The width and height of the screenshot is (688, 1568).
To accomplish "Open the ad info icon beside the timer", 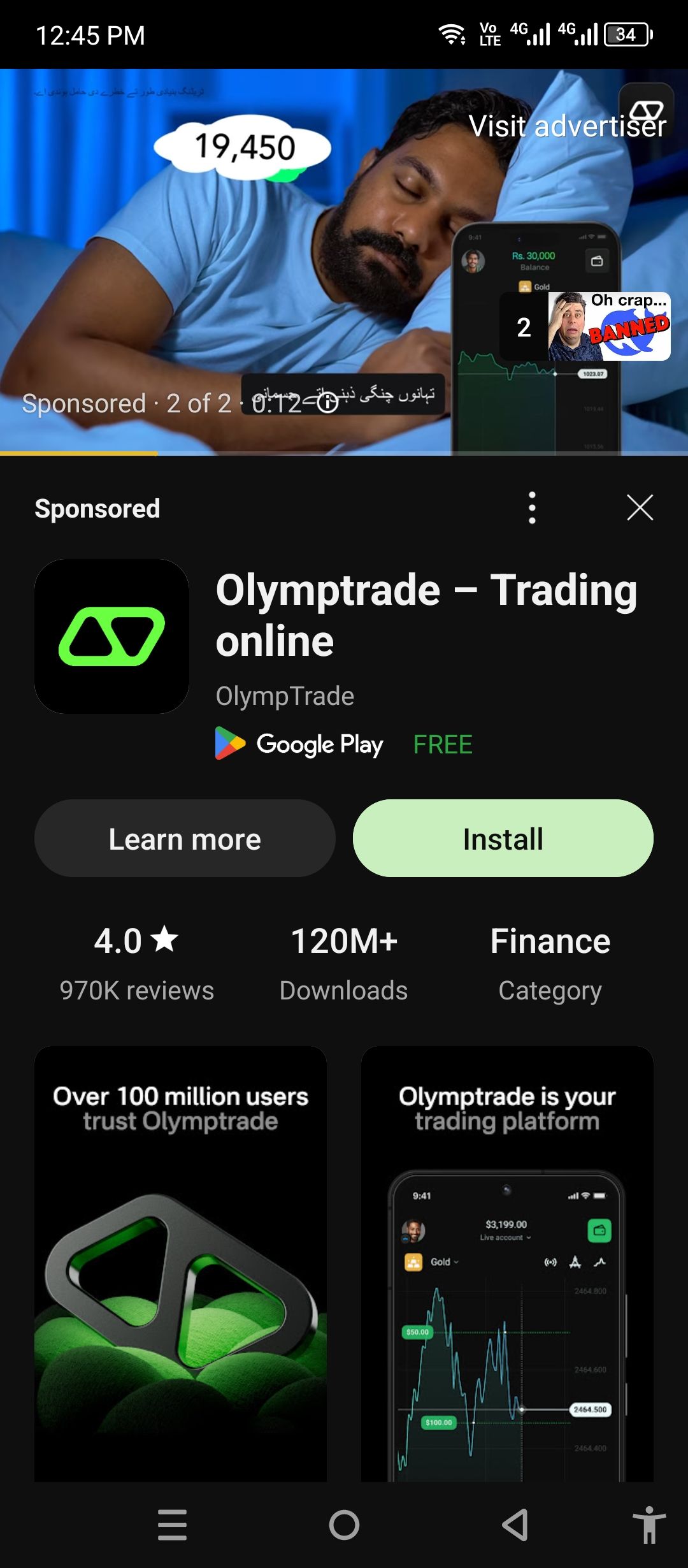I will (327, 403).
